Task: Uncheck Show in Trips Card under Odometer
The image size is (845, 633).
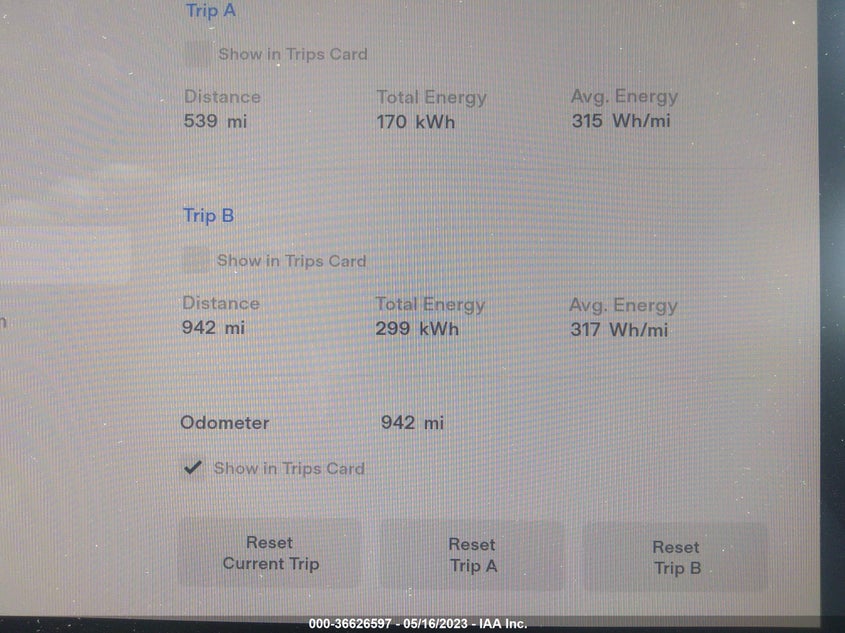Action: point(193,467)
